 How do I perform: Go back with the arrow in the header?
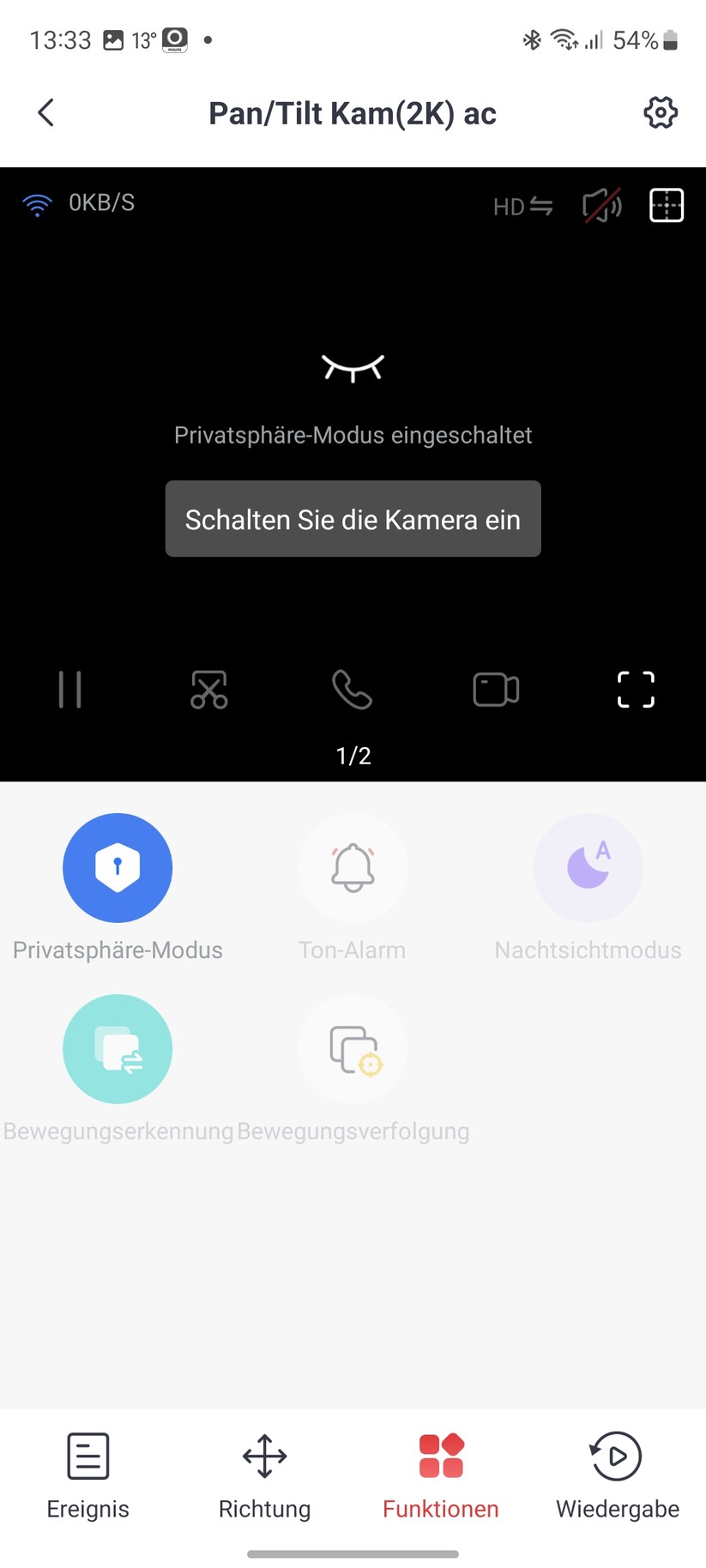tap(45, 112)
